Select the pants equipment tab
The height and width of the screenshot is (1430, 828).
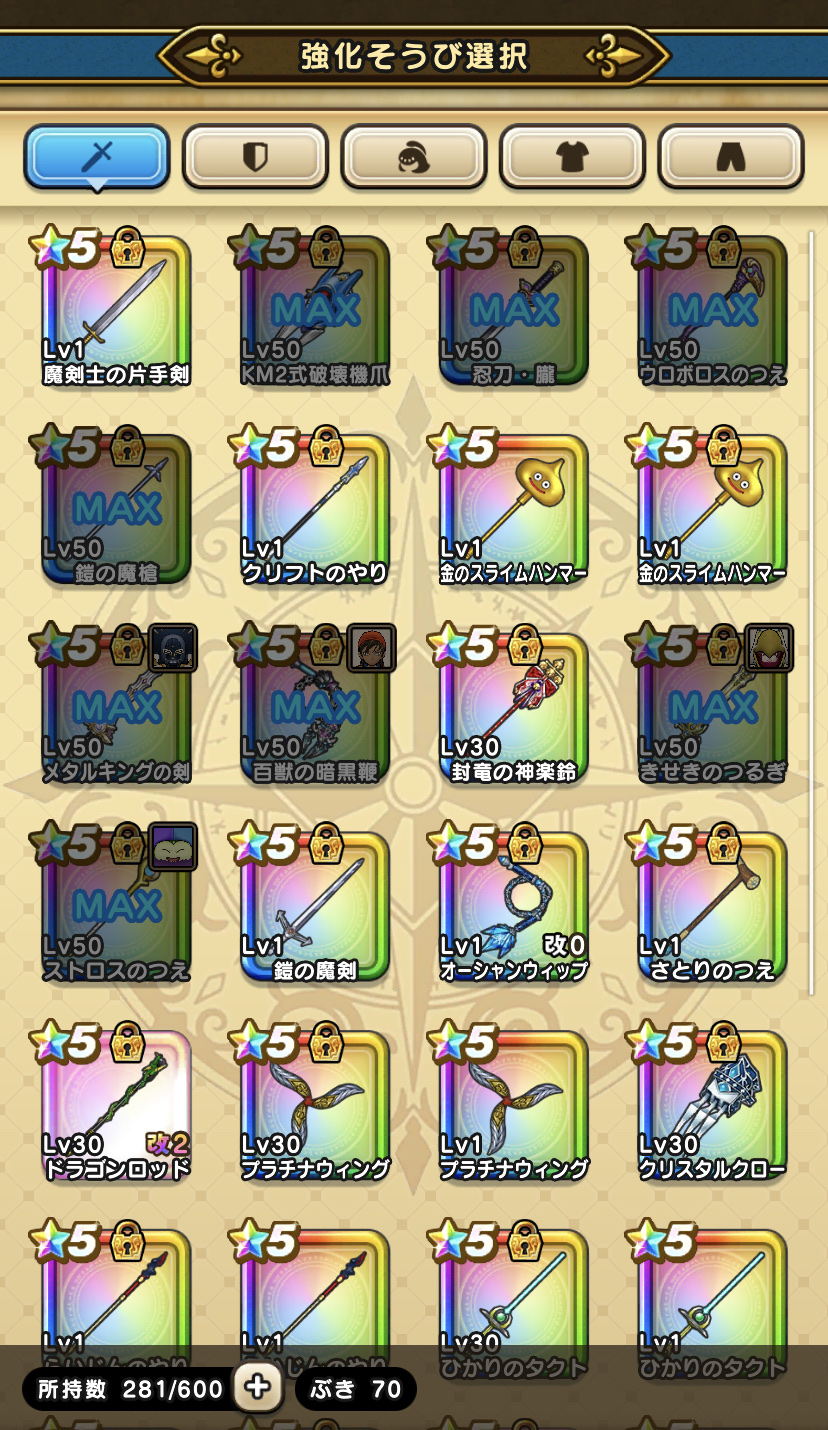pos(731,157)
